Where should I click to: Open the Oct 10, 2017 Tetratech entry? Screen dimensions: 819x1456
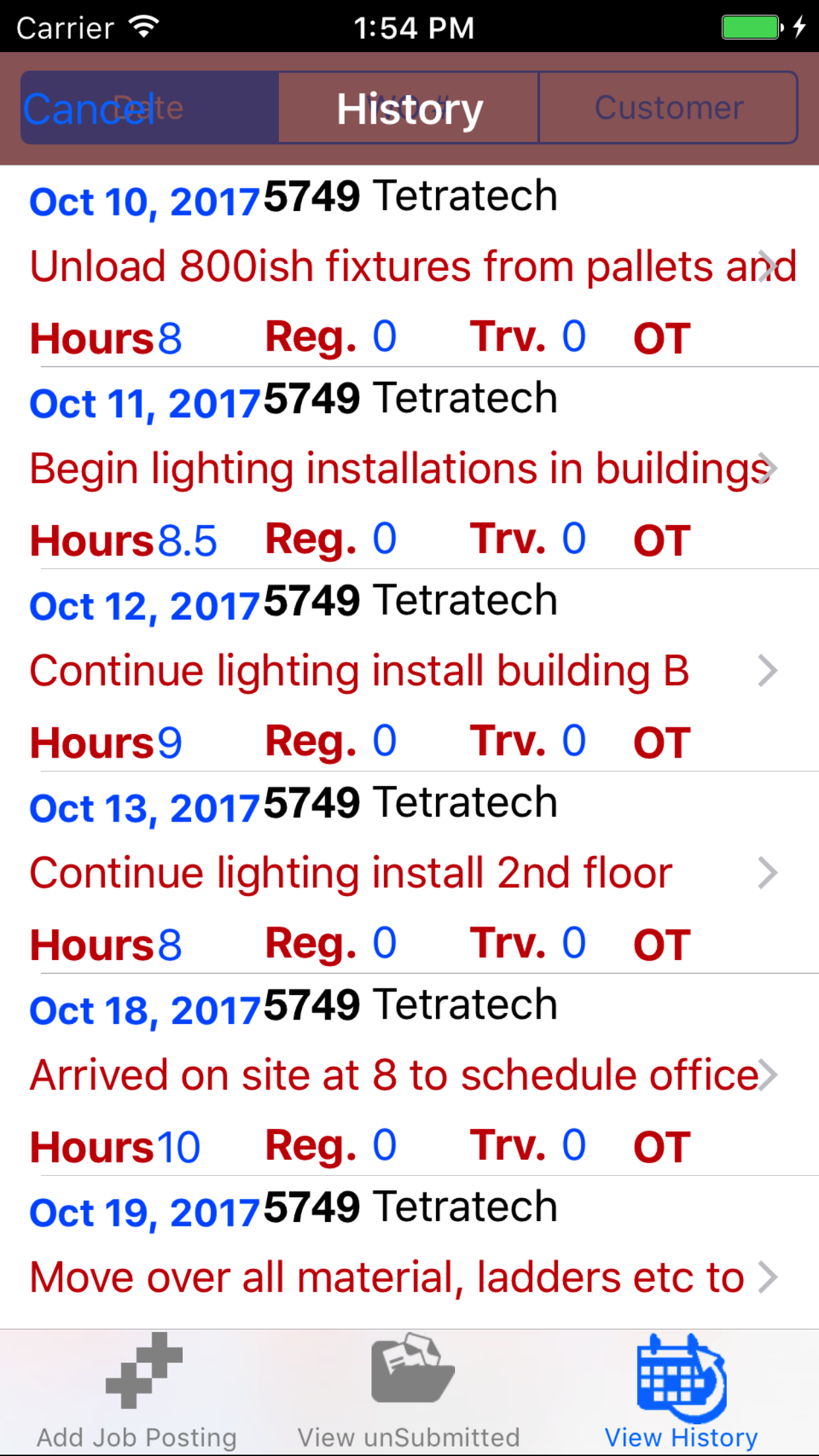(409, 266)
